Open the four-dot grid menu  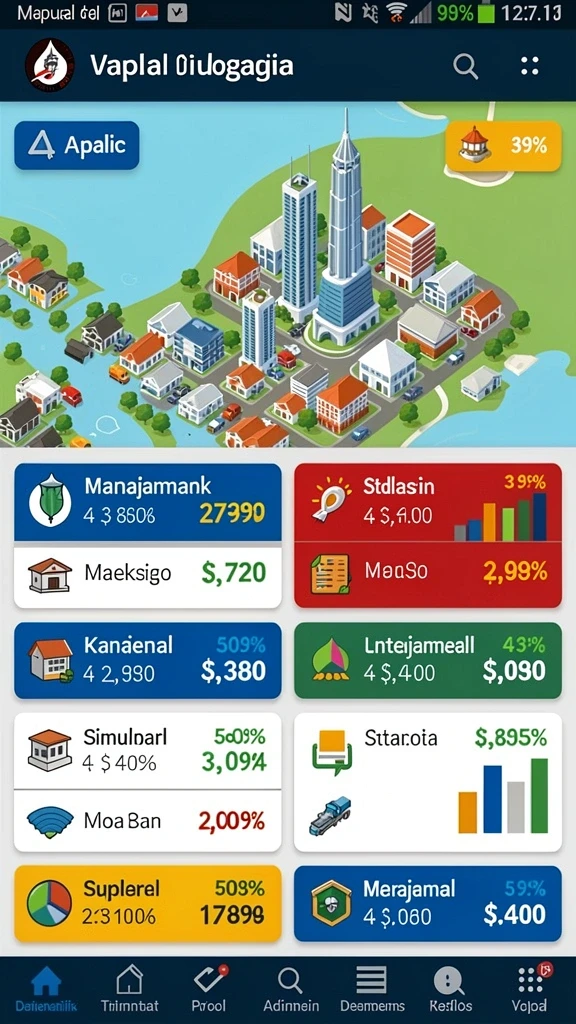click(x=530, y=66)
